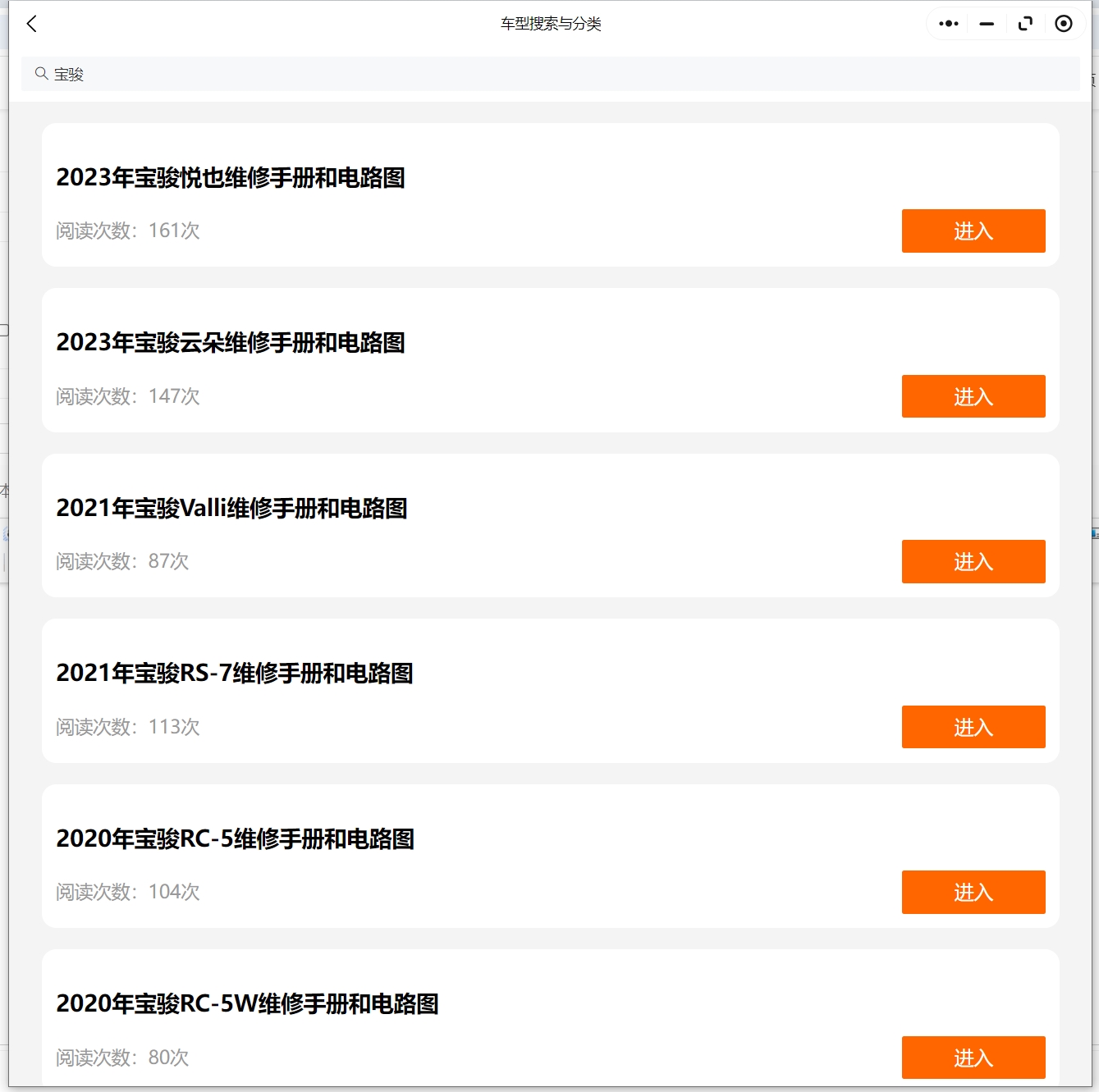Tap the search field containing 宝骏
Screen dimensions: 1099x1092
pos(550,74)
